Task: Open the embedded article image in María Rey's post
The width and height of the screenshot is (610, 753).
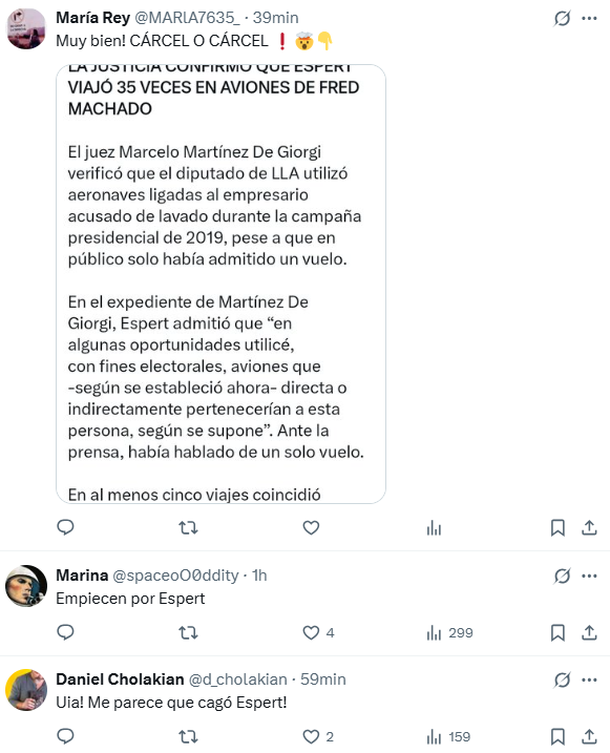Action: pos(220,283)
